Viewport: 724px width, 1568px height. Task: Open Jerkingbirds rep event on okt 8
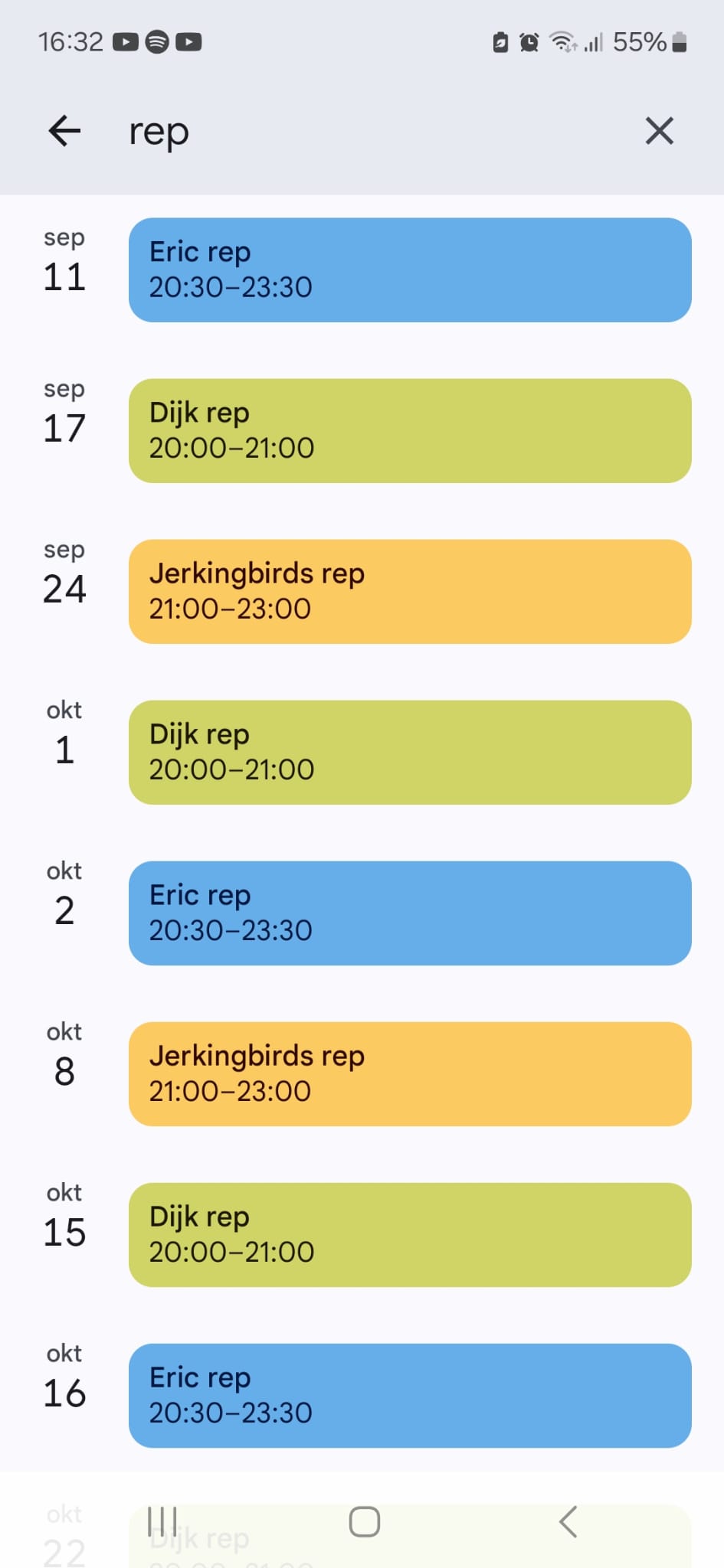pos(410,1074)
